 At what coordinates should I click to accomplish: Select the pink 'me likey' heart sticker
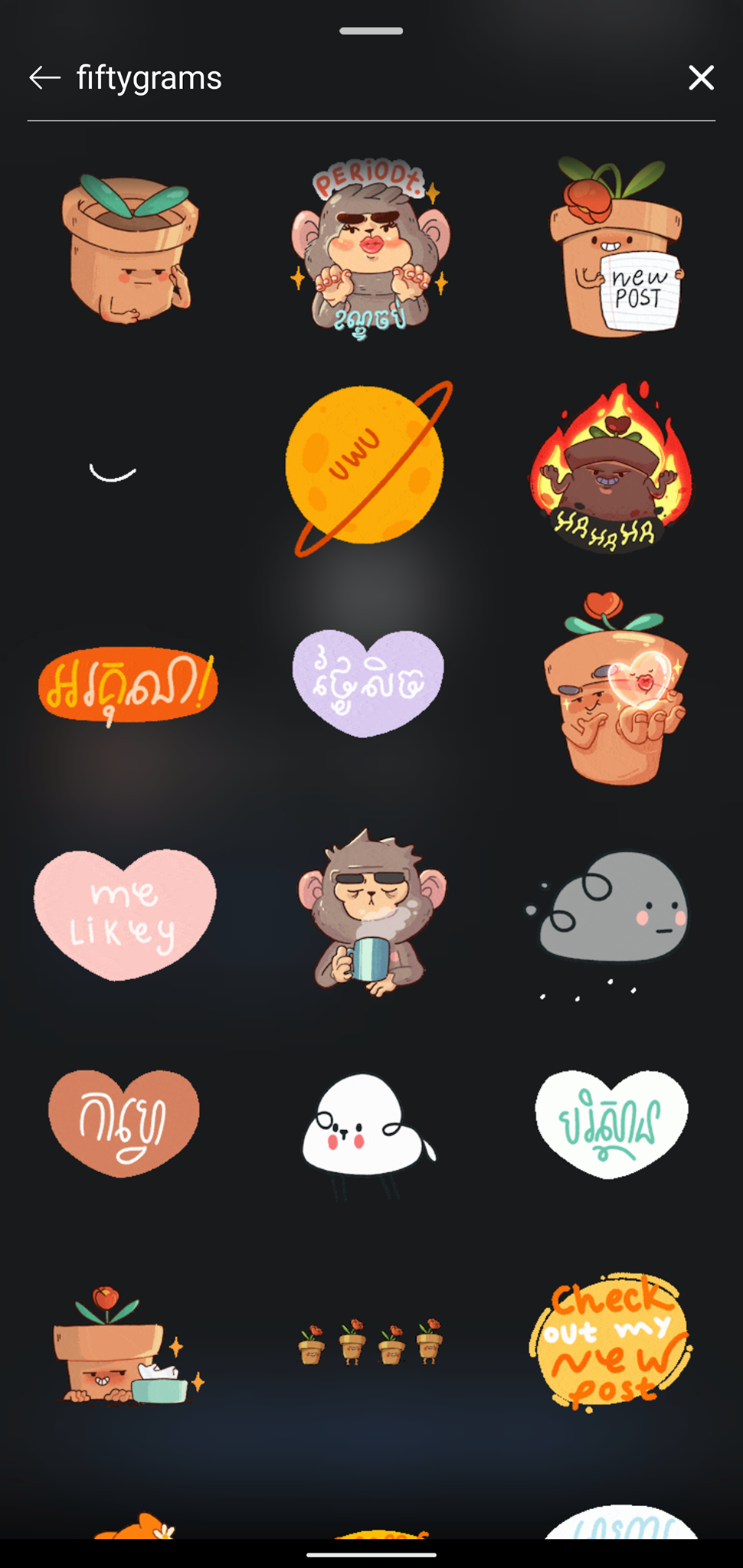point(125,913)
